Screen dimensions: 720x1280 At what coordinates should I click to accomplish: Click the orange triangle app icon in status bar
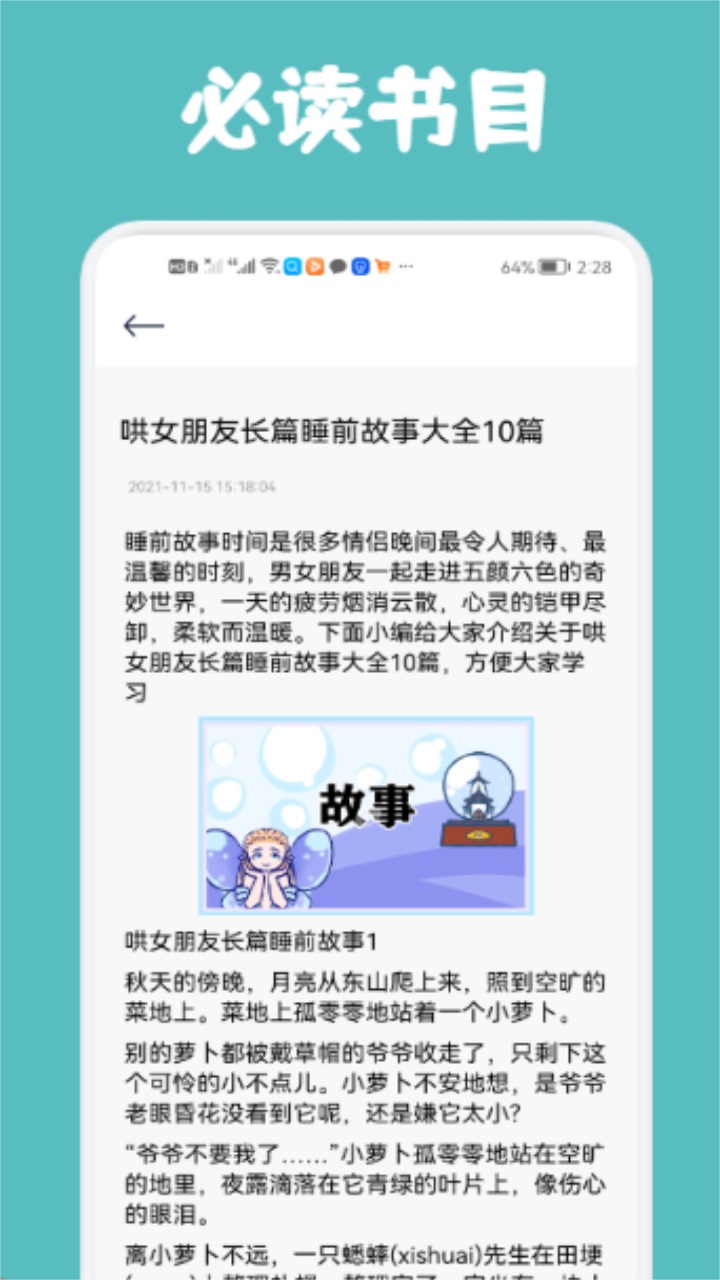314,266
